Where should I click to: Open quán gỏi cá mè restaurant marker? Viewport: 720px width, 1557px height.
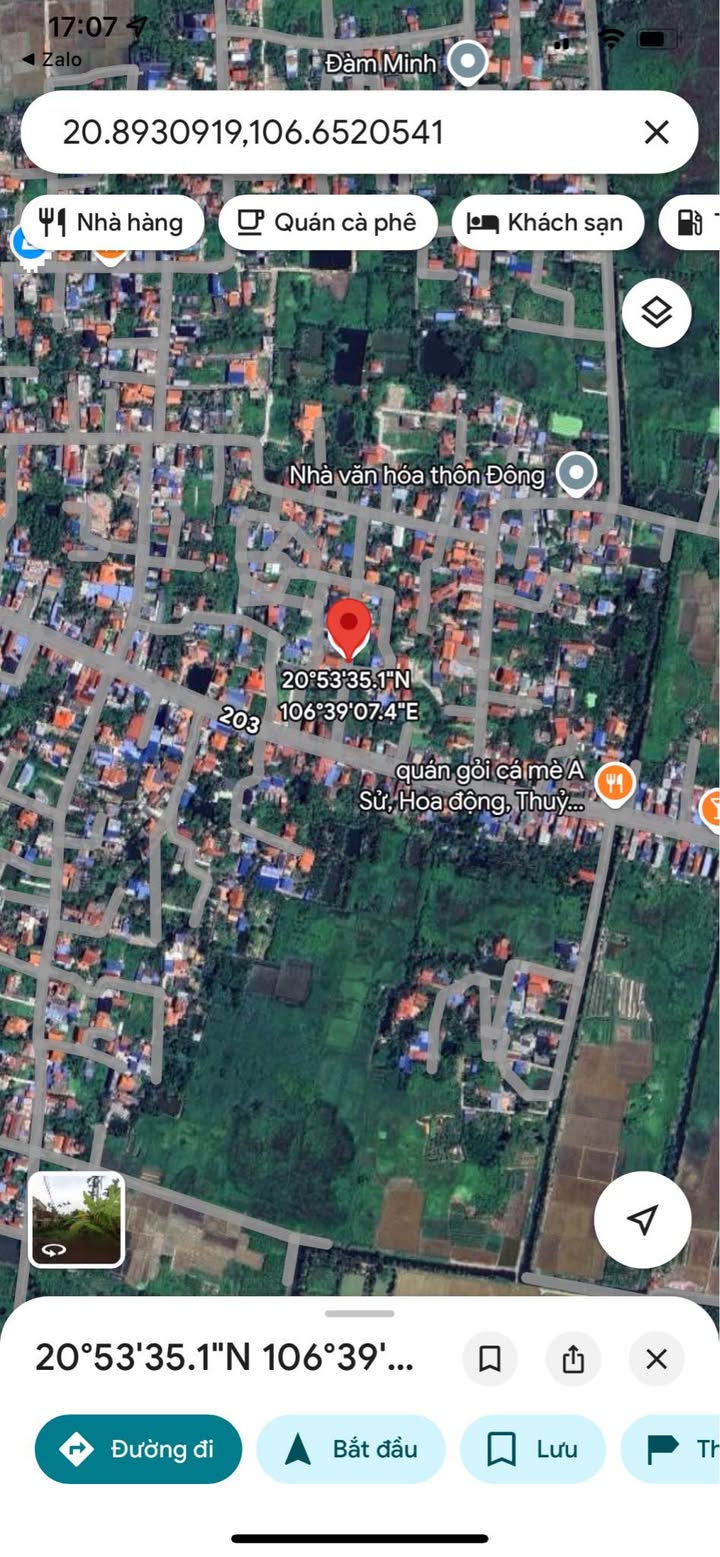[x=614, y=781]
